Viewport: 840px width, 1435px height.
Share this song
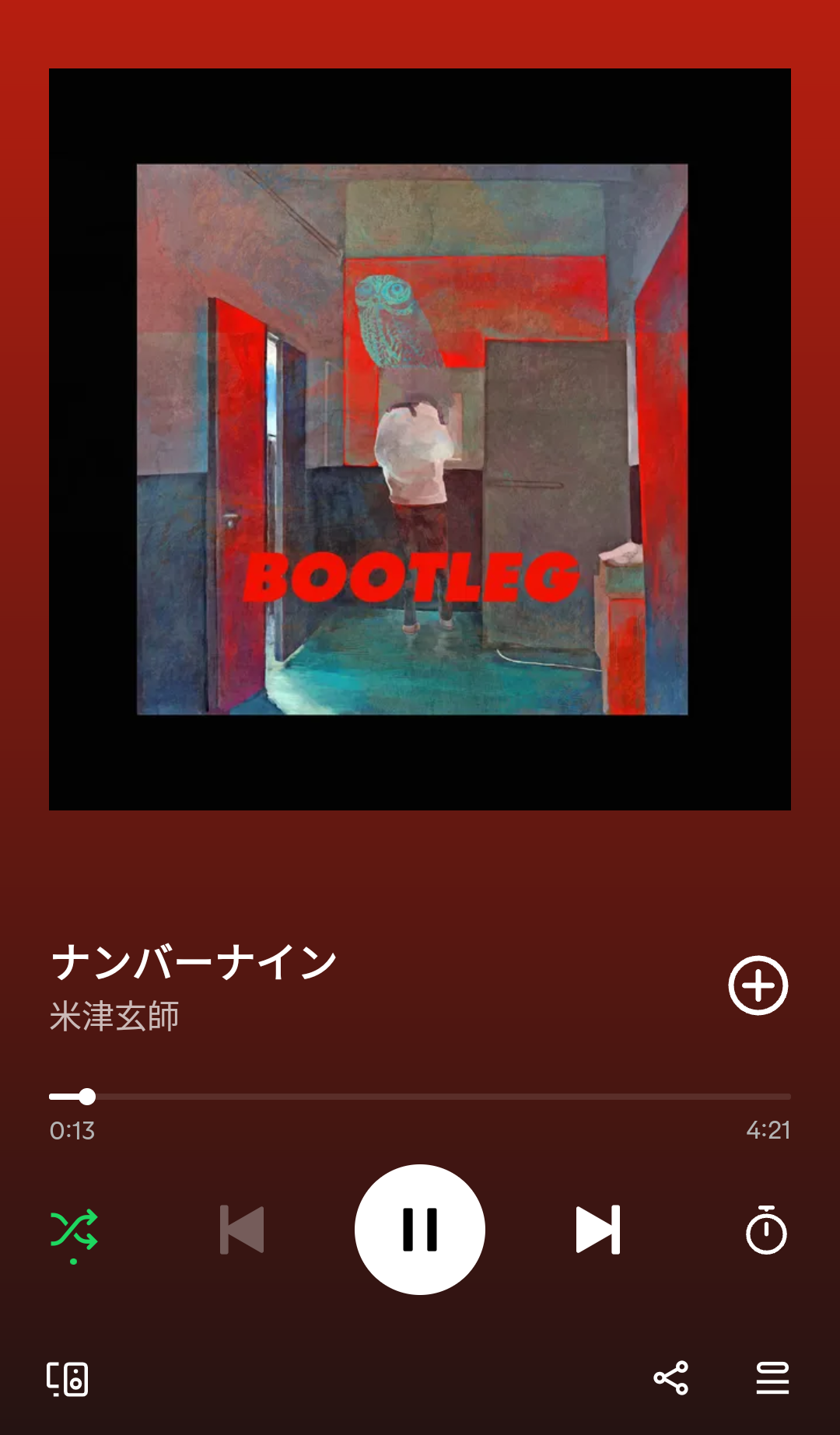(x=670, y=1378)
